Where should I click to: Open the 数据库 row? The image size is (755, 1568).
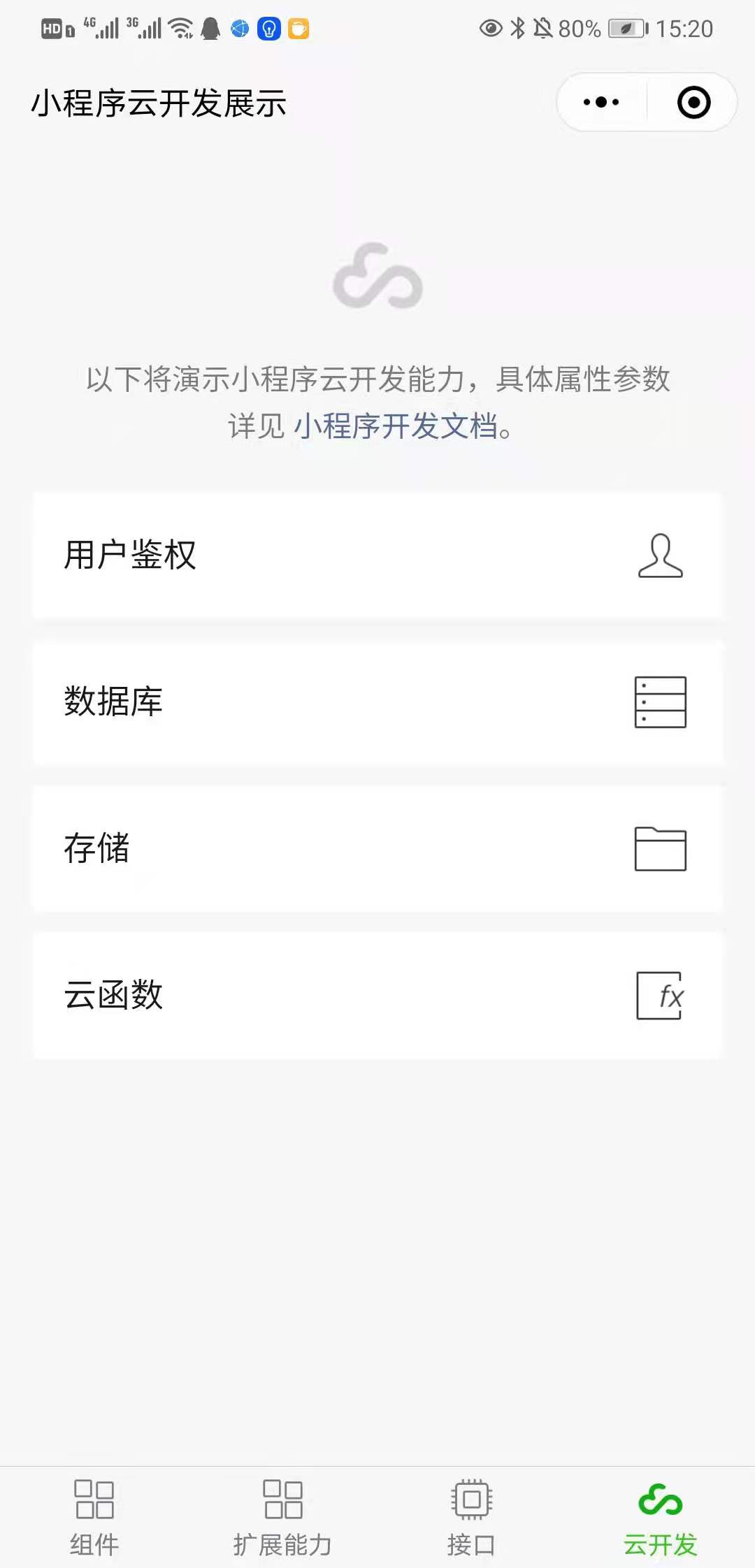tap(377, 702)
